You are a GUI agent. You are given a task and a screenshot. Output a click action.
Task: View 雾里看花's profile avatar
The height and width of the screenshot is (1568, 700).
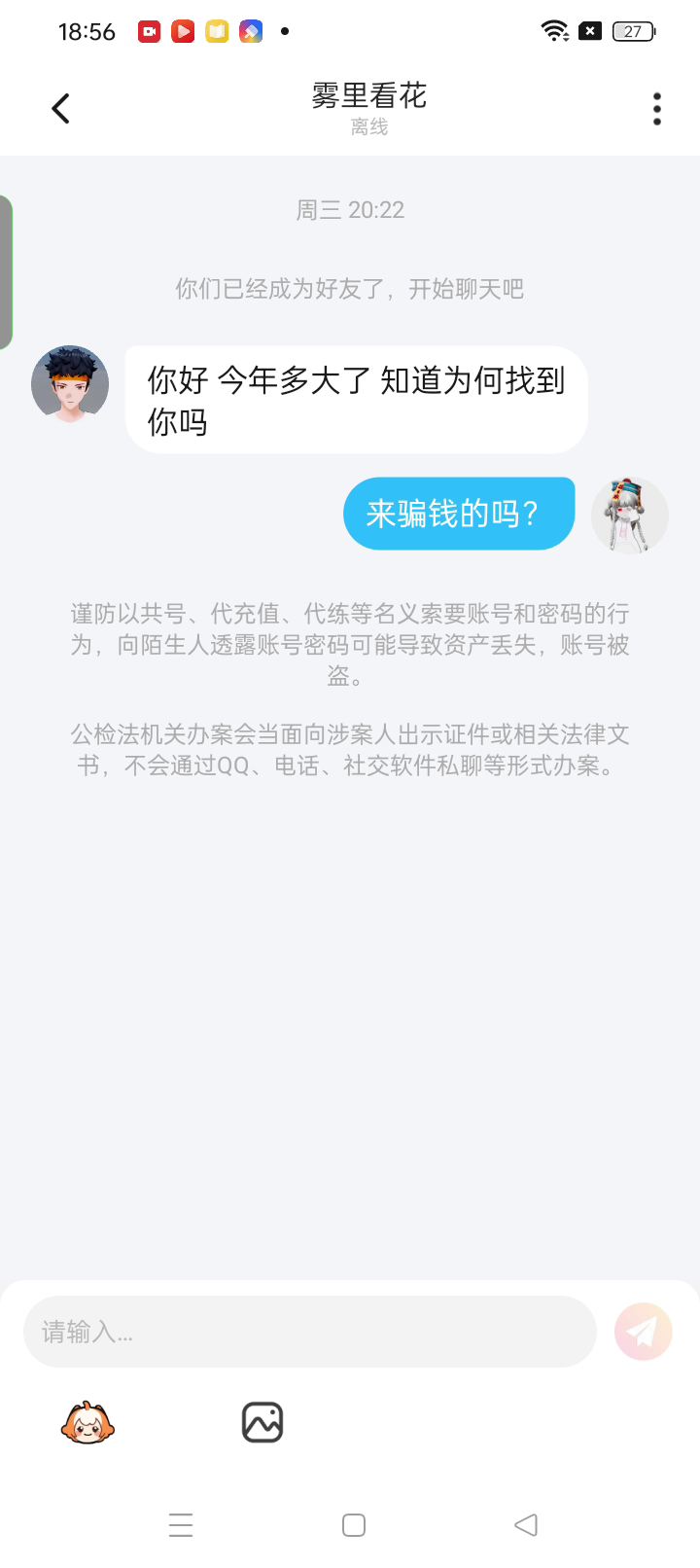click(x=70, y=384)
